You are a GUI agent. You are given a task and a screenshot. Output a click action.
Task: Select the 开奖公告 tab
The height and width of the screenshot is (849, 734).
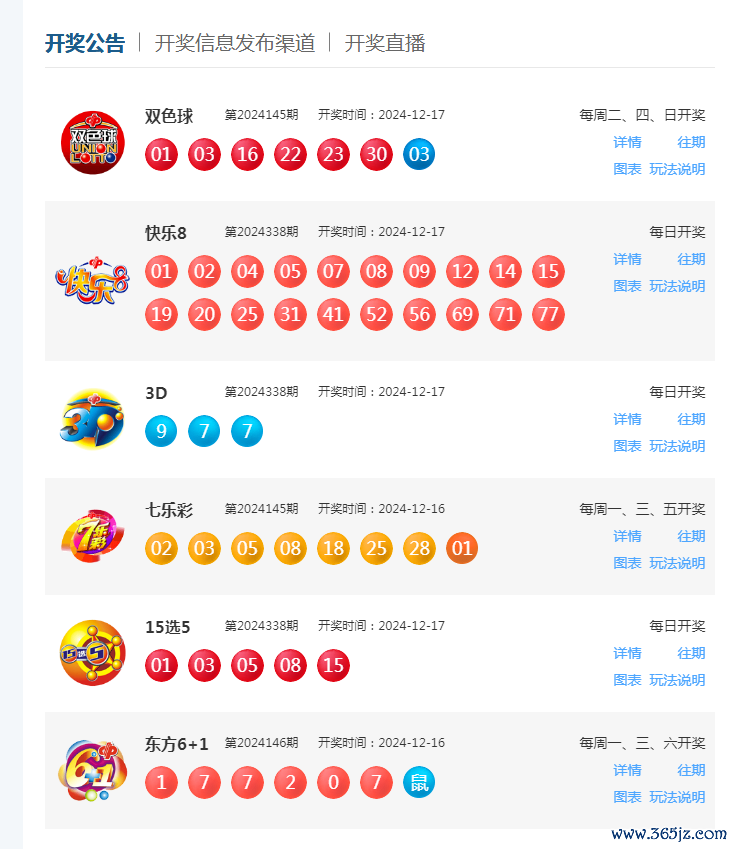[x=85, y=43]
